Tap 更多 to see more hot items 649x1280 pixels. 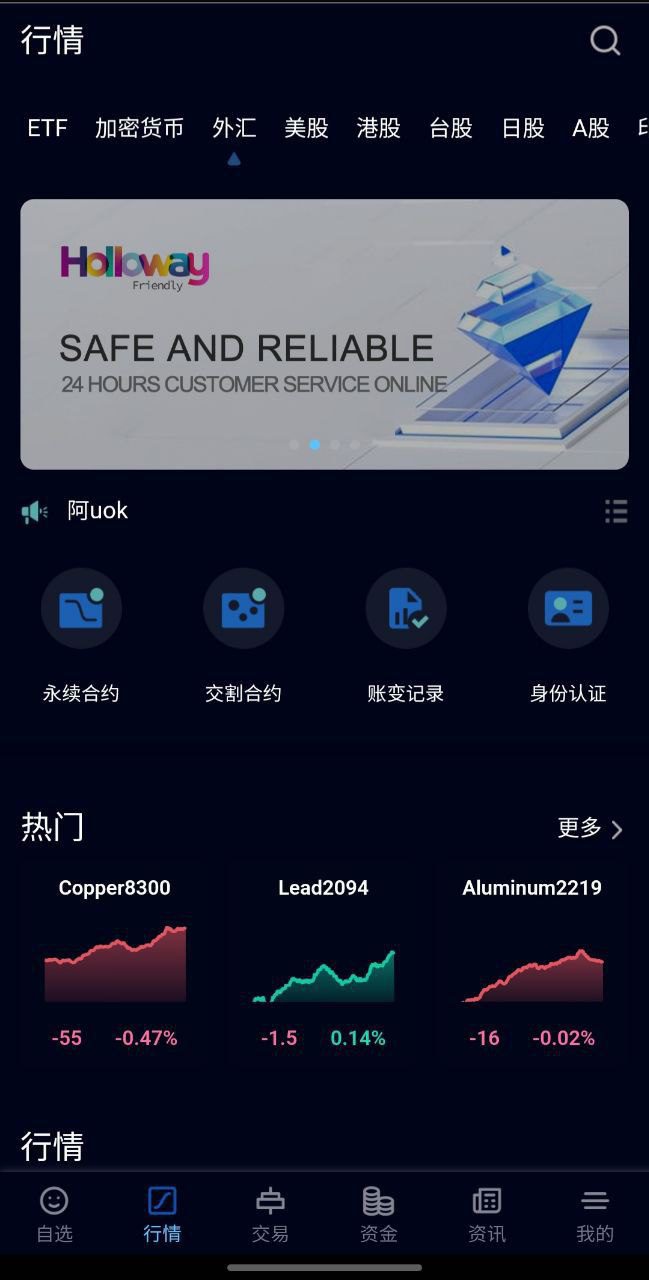(590, 828)
